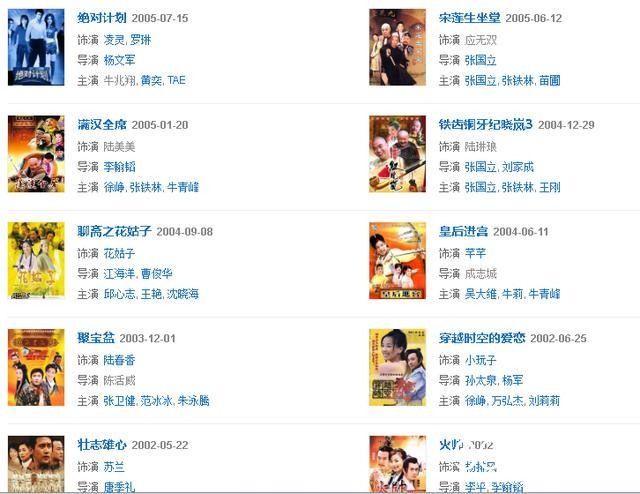Open the 铁齿铜牙纪晓岚3 title link
Image resolution: width=640 pixels, height=494 pixels.
coord(485,125)
